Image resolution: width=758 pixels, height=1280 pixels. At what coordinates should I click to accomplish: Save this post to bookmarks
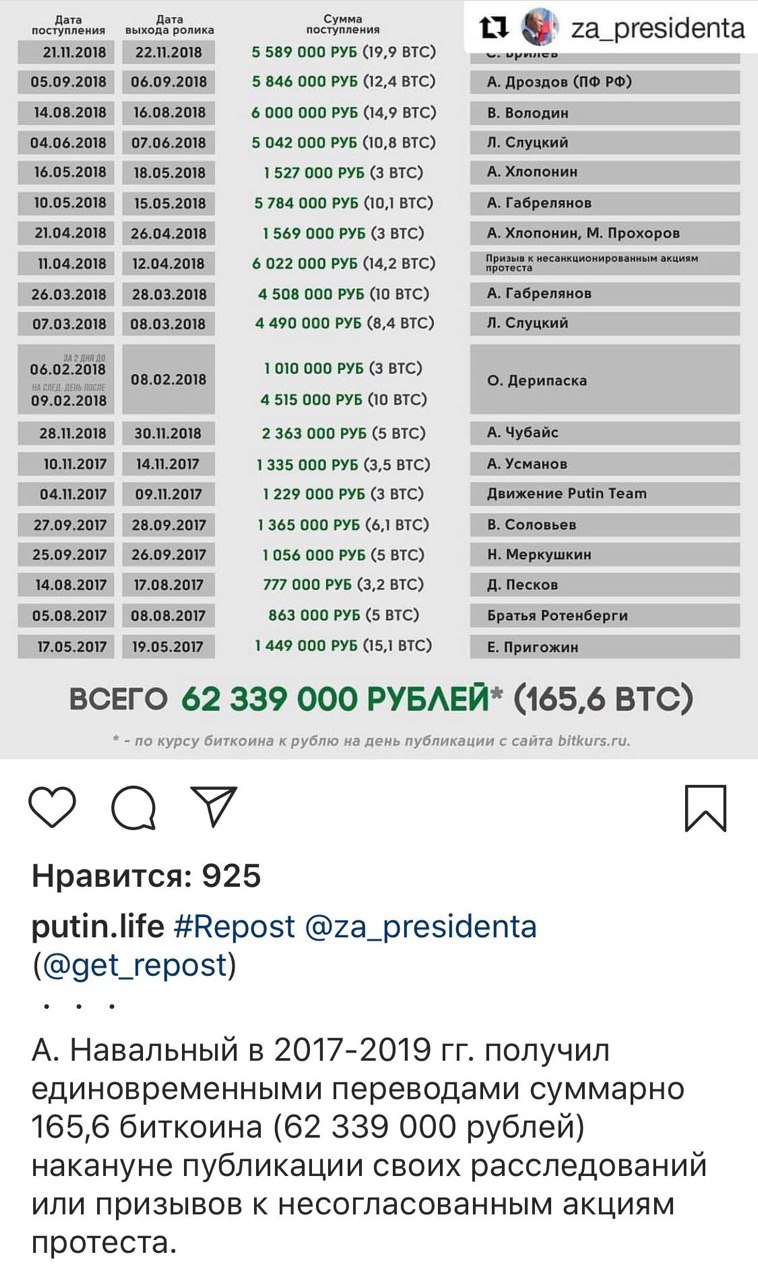point(705,808)
